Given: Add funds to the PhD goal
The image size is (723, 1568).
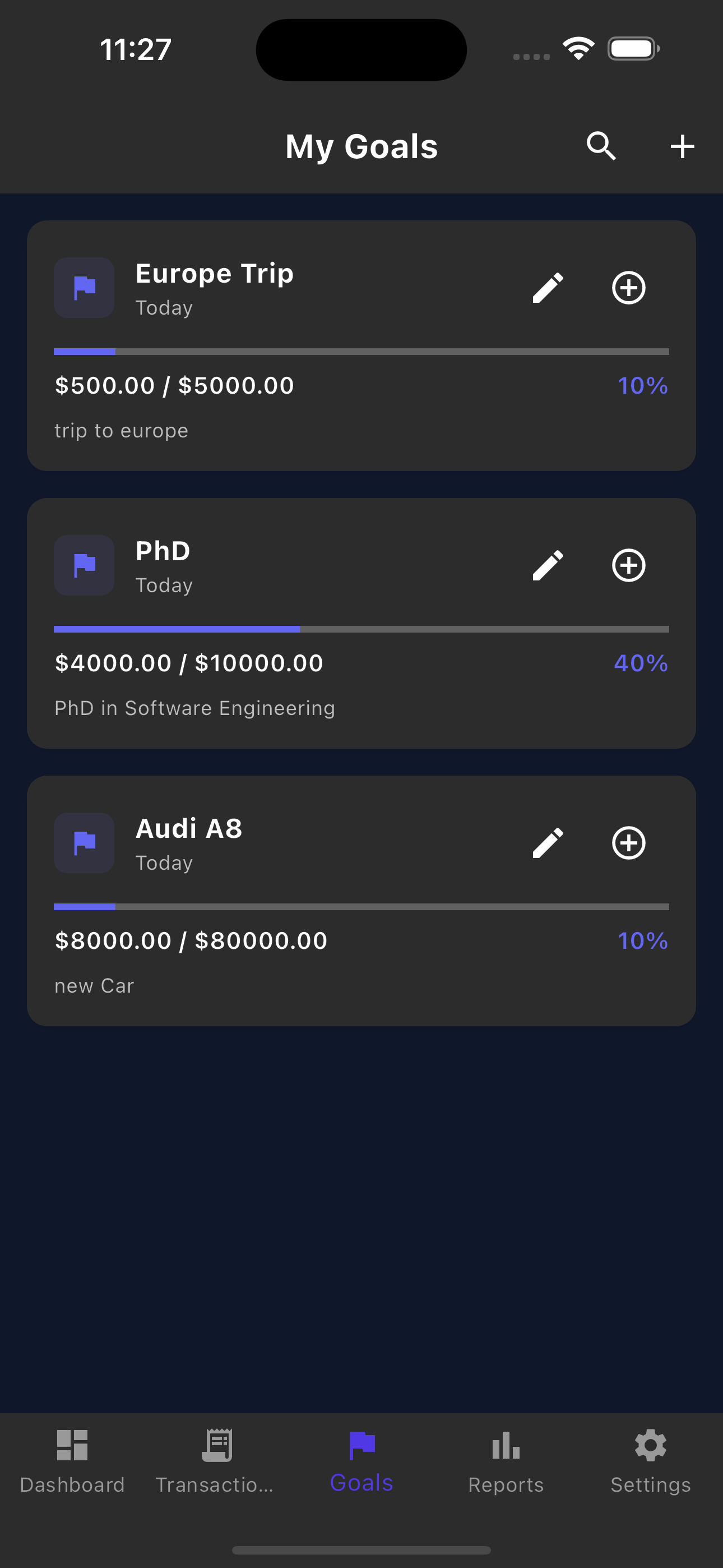Looking at the screenshot, I should click(x=628, y=565).
